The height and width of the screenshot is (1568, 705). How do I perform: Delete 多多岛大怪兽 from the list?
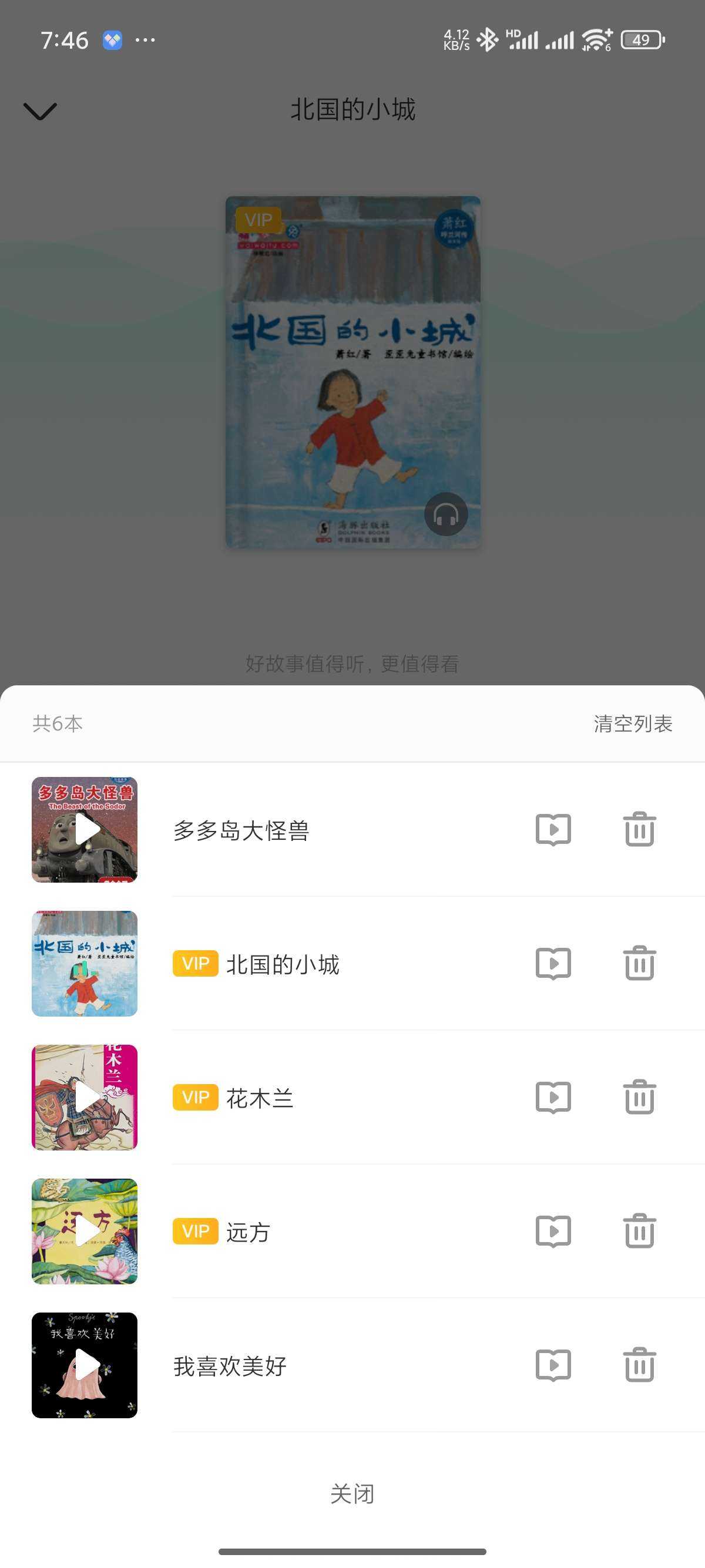click(639, 829)
